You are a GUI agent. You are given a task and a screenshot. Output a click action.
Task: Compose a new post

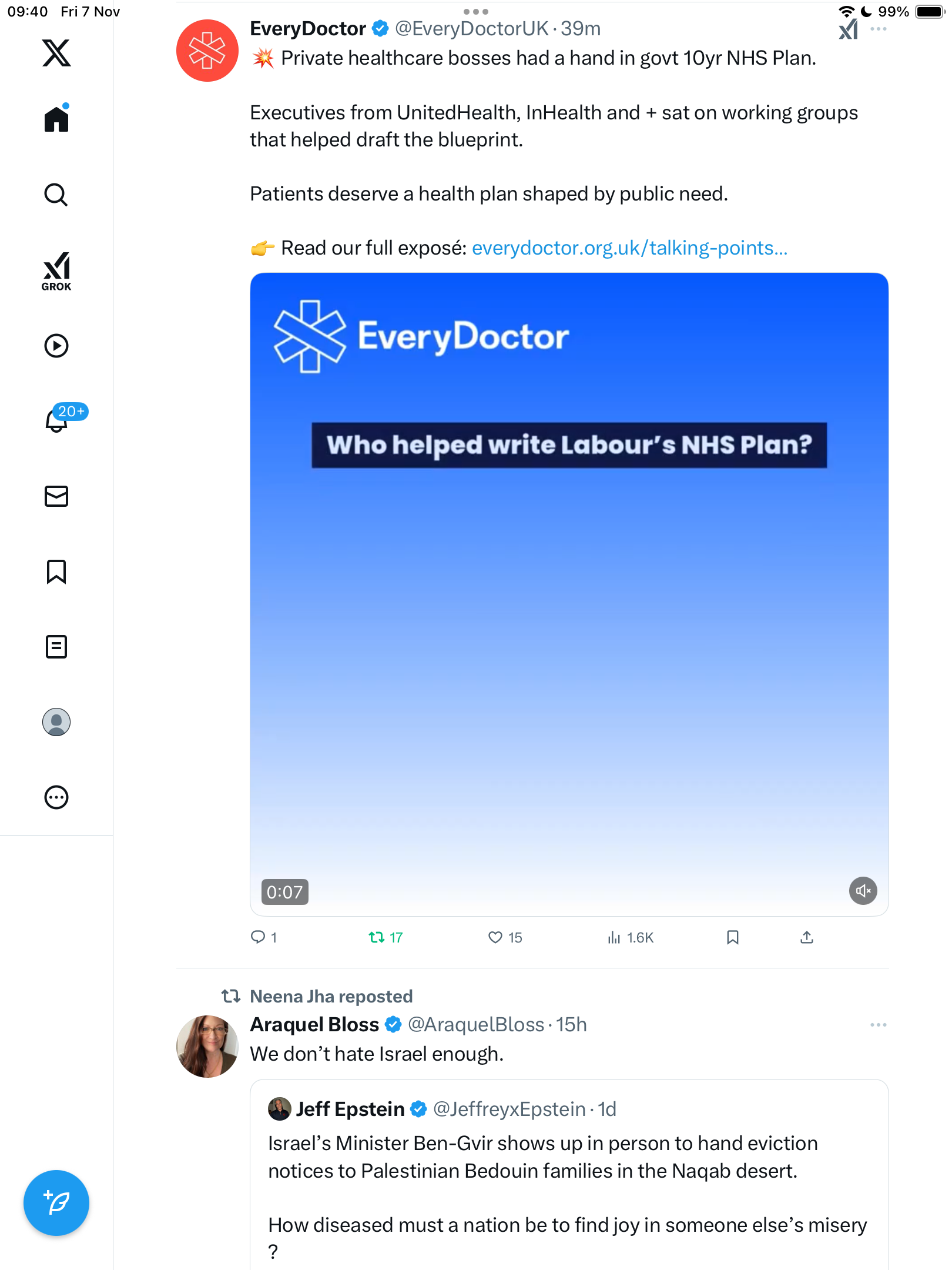coord(56,1203)
